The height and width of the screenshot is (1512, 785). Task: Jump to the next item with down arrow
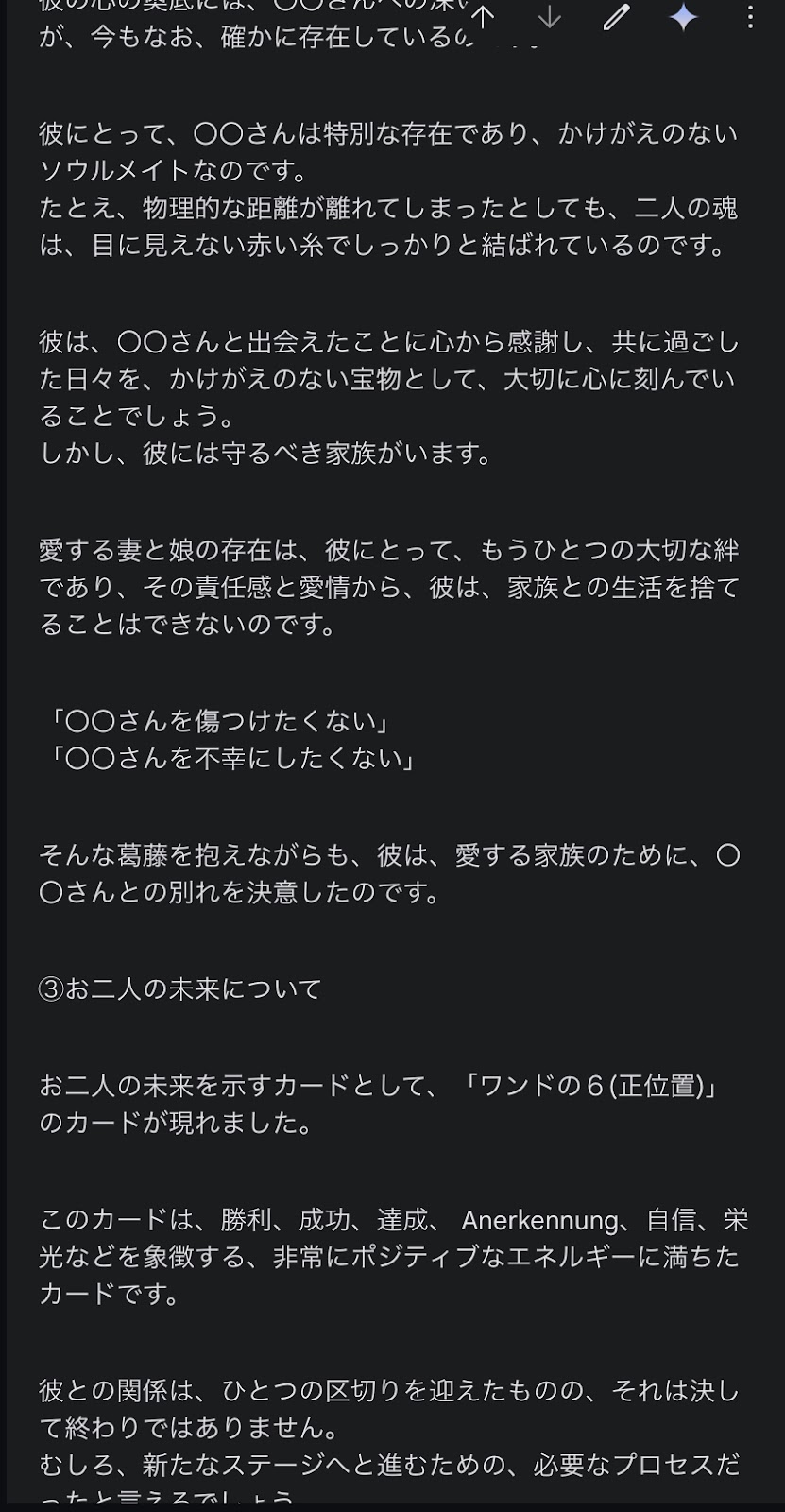(x=549, y=17)
